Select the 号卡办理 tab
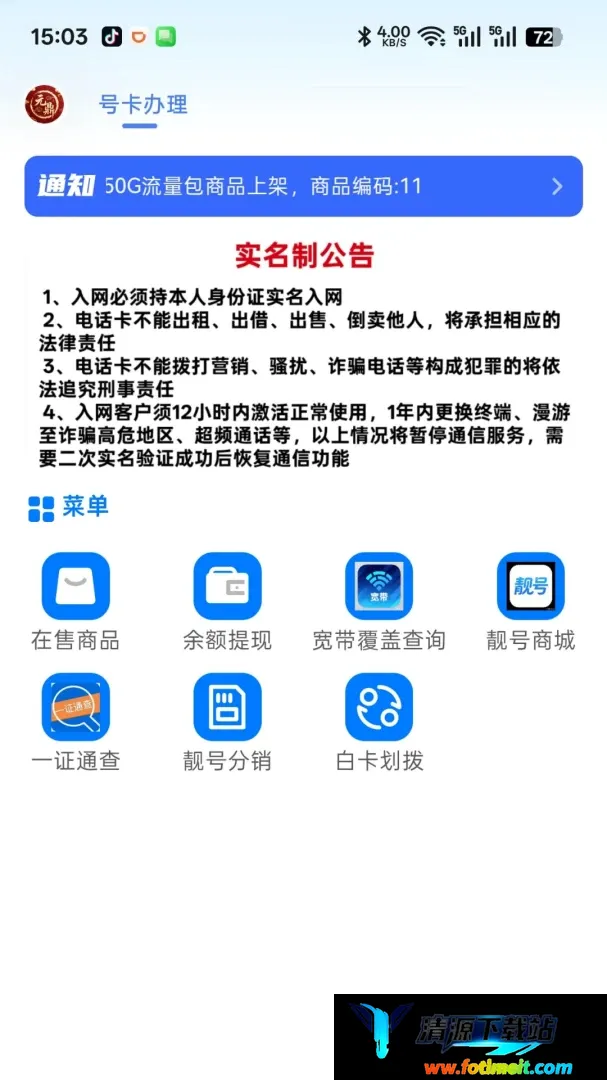607x1080 pixels. tap(143, 105)
